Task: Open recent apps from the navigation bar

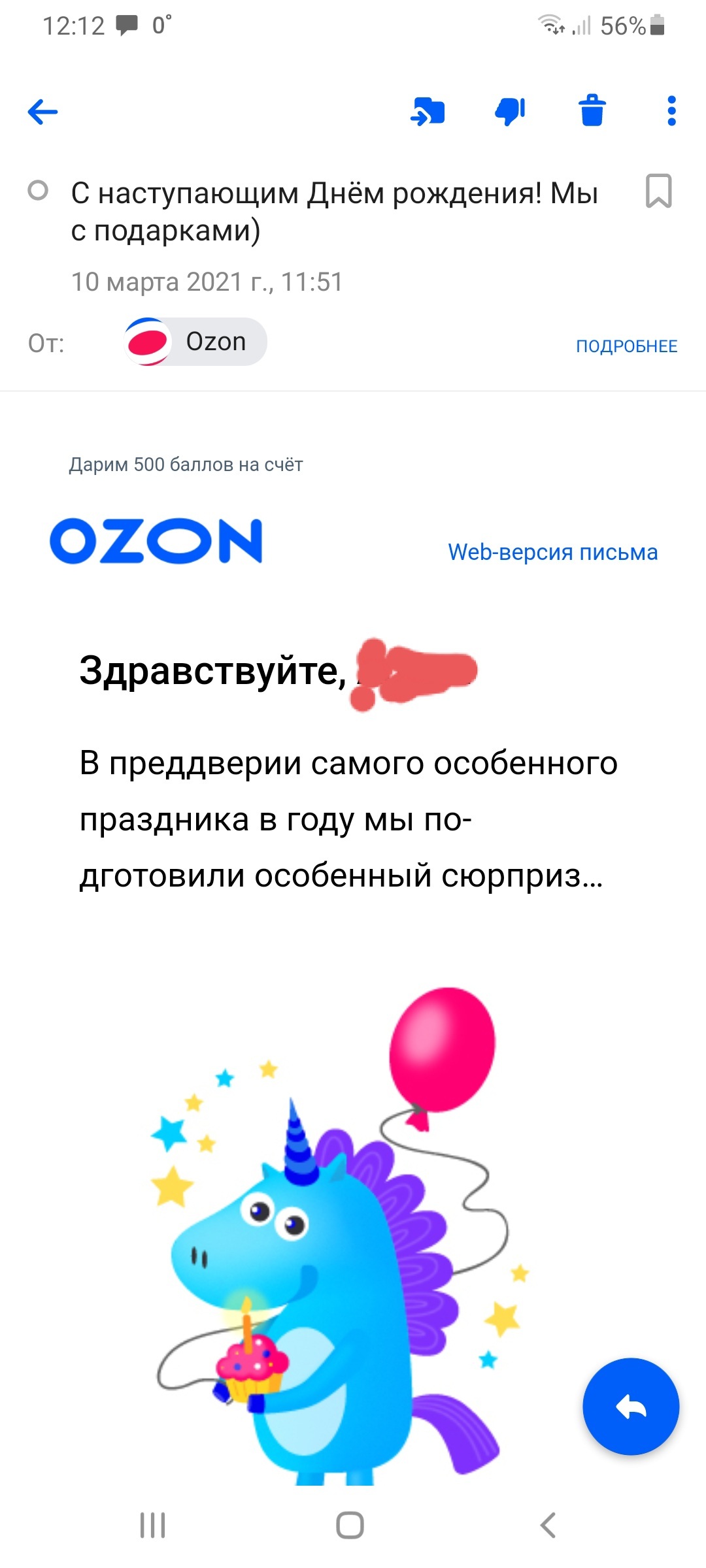Action: tap(153, 1526)
